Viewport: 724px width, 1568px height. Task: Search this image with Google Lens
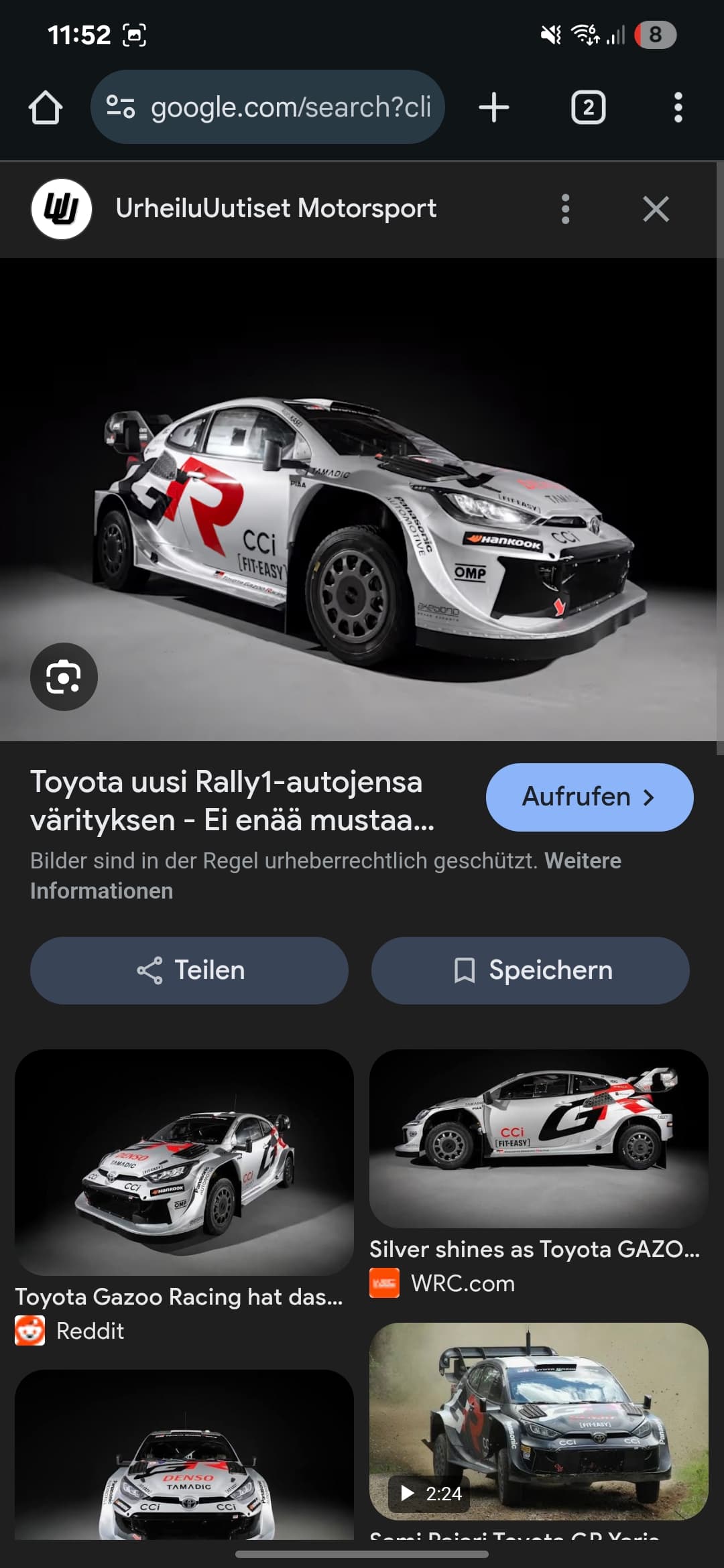[x=64, y=677]
